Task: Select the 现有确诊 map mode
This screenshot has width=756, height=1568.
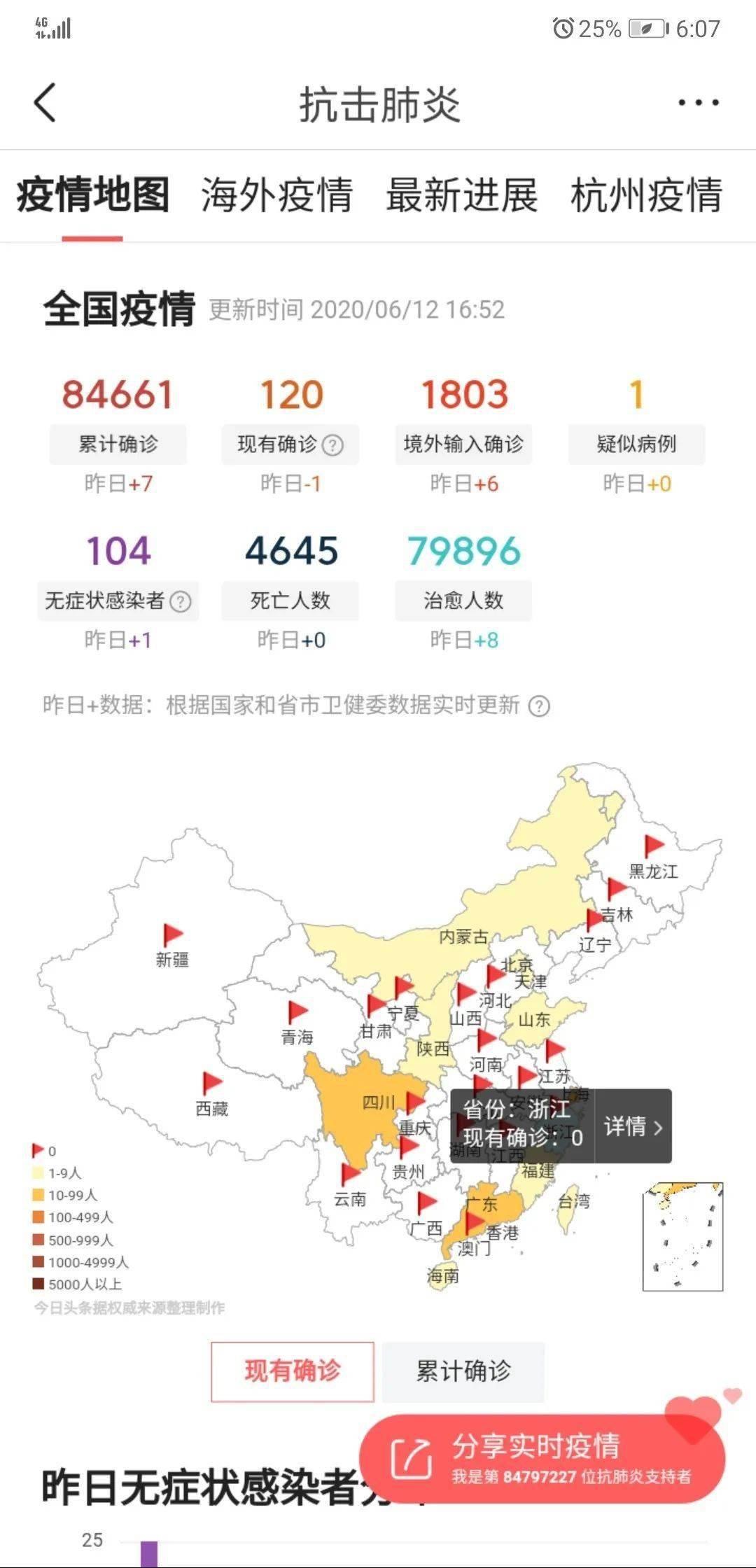Action: click(293, 1371)
